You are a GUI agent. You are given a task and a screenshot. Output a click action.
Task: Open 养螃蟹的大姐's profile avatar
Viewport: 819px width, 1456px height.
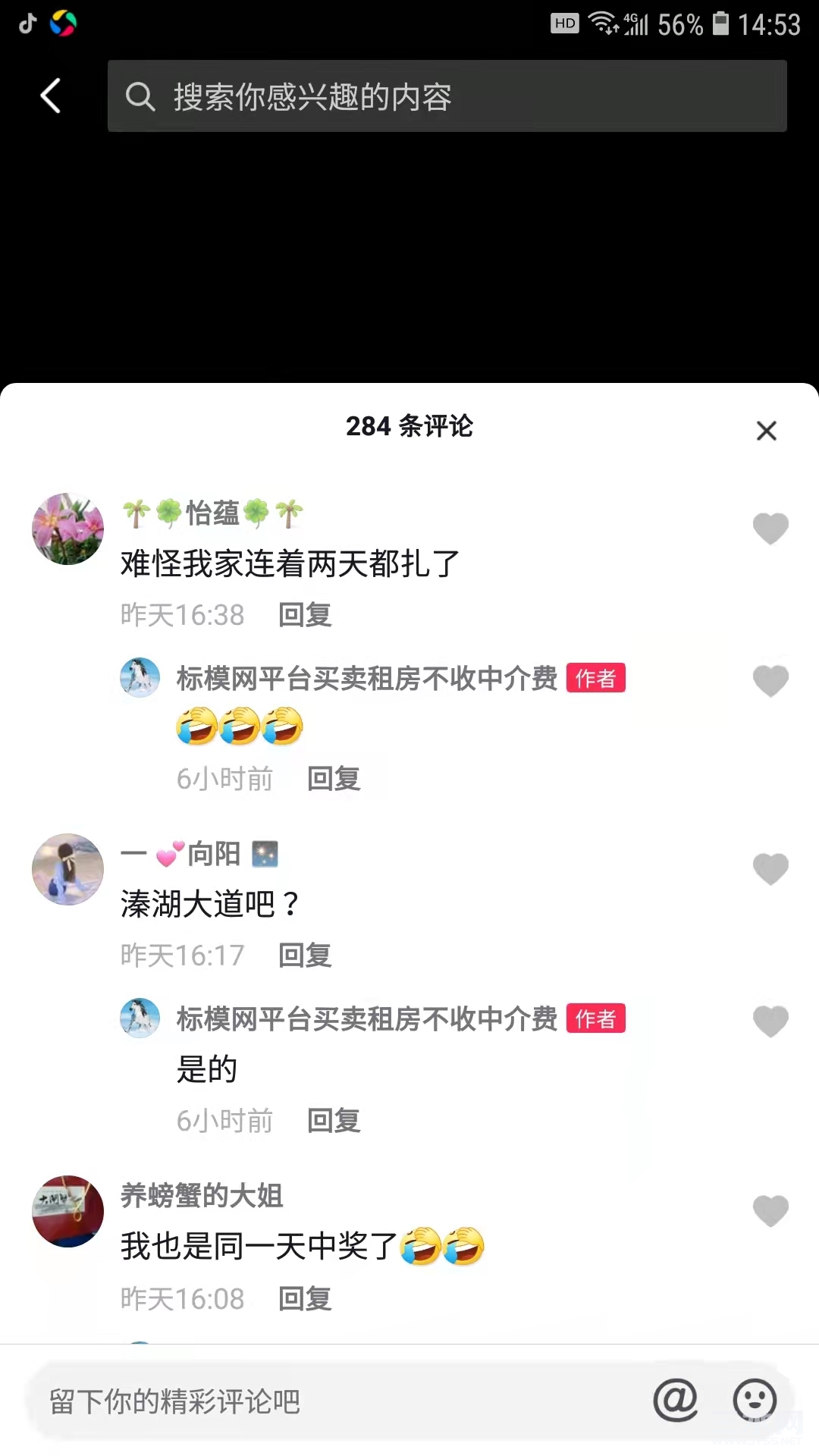[x=68, y=1211]
